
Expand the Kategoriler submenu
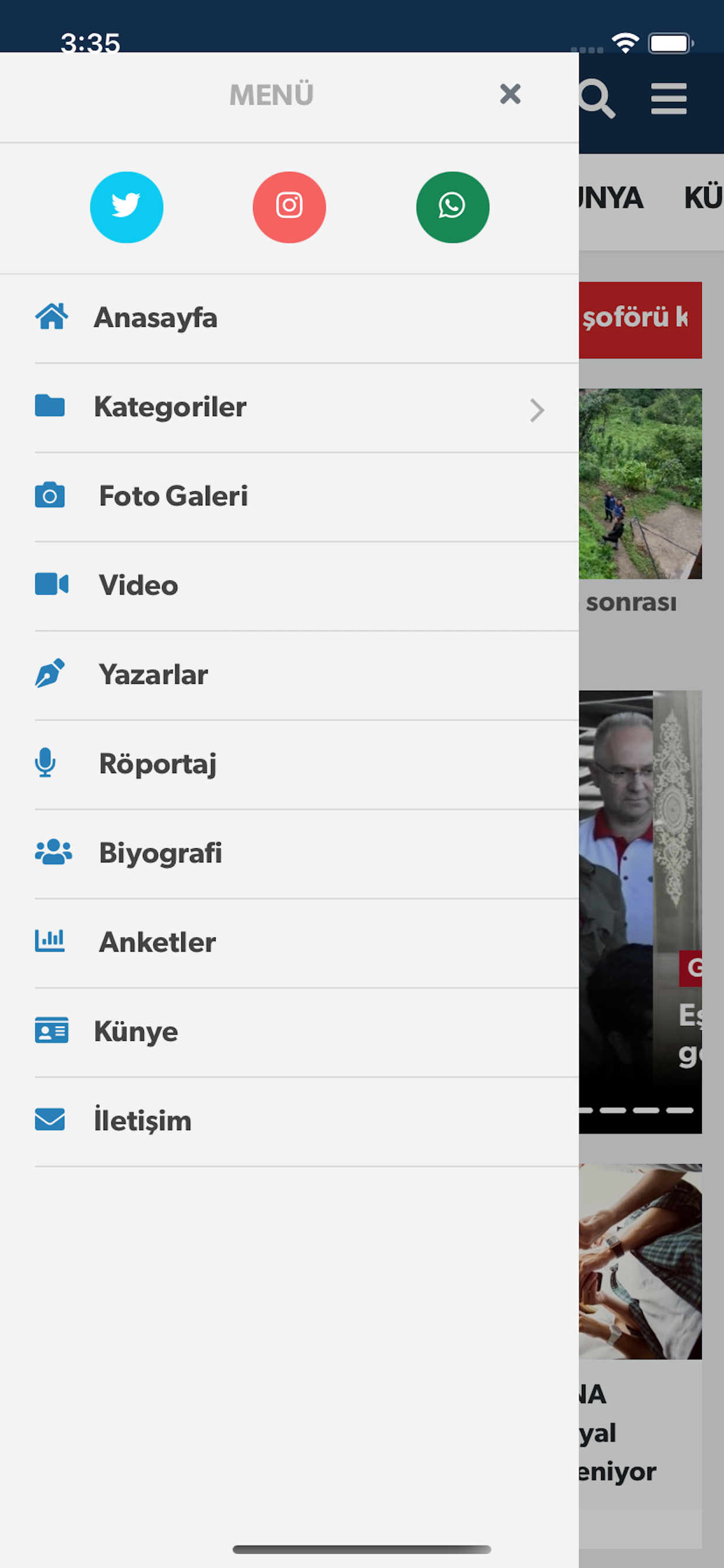(x=289, y=407)
